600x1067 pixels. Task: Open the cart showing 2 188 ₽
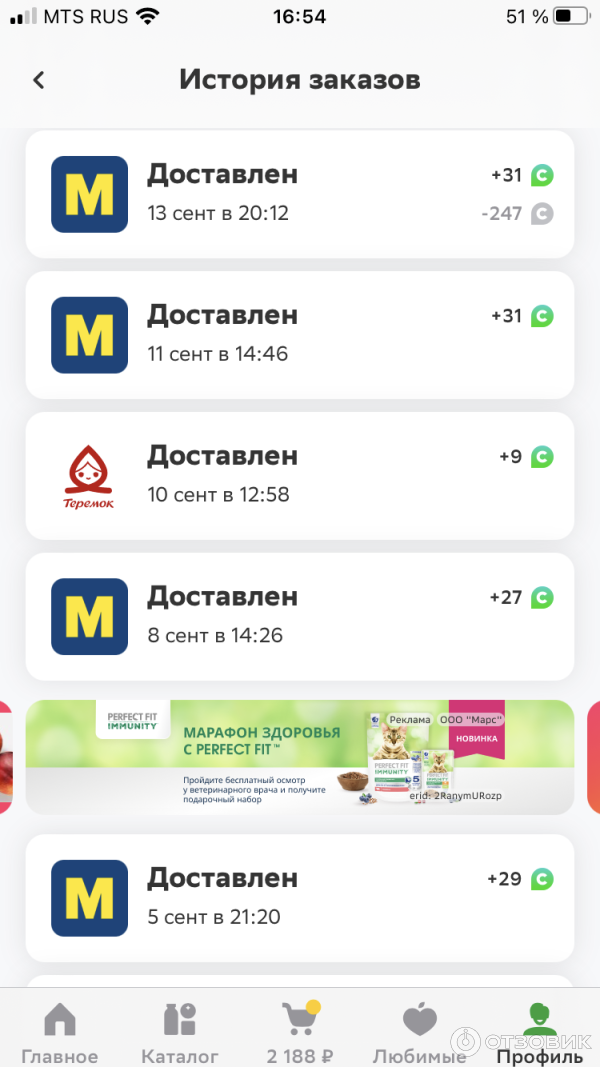click(300, 1032)
